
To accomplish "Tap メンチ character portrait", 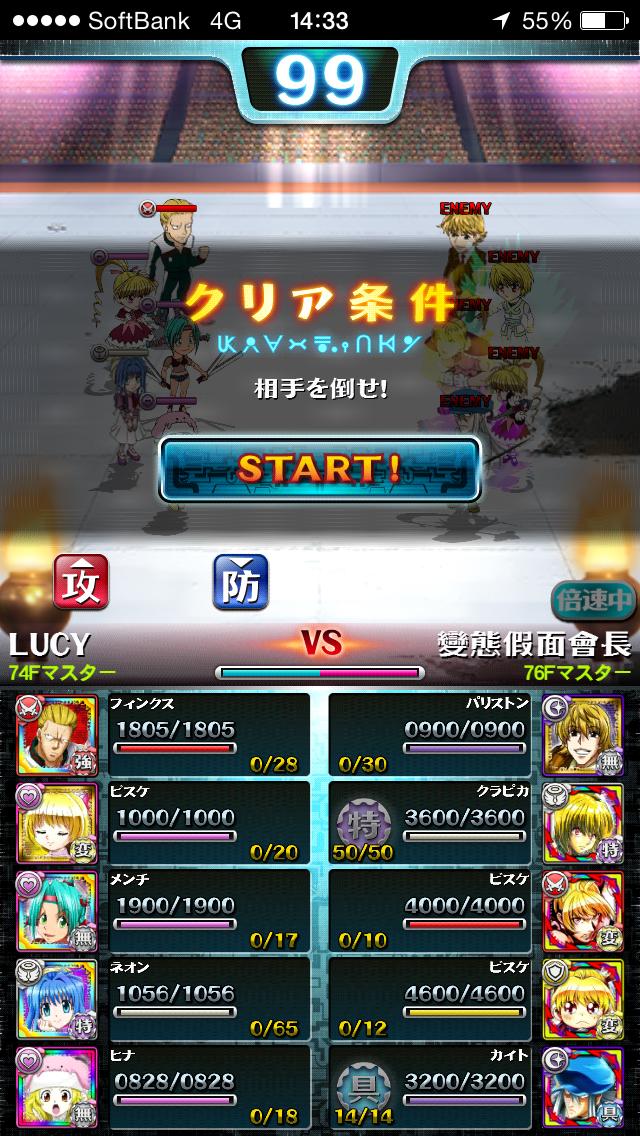I will (56, 912).
